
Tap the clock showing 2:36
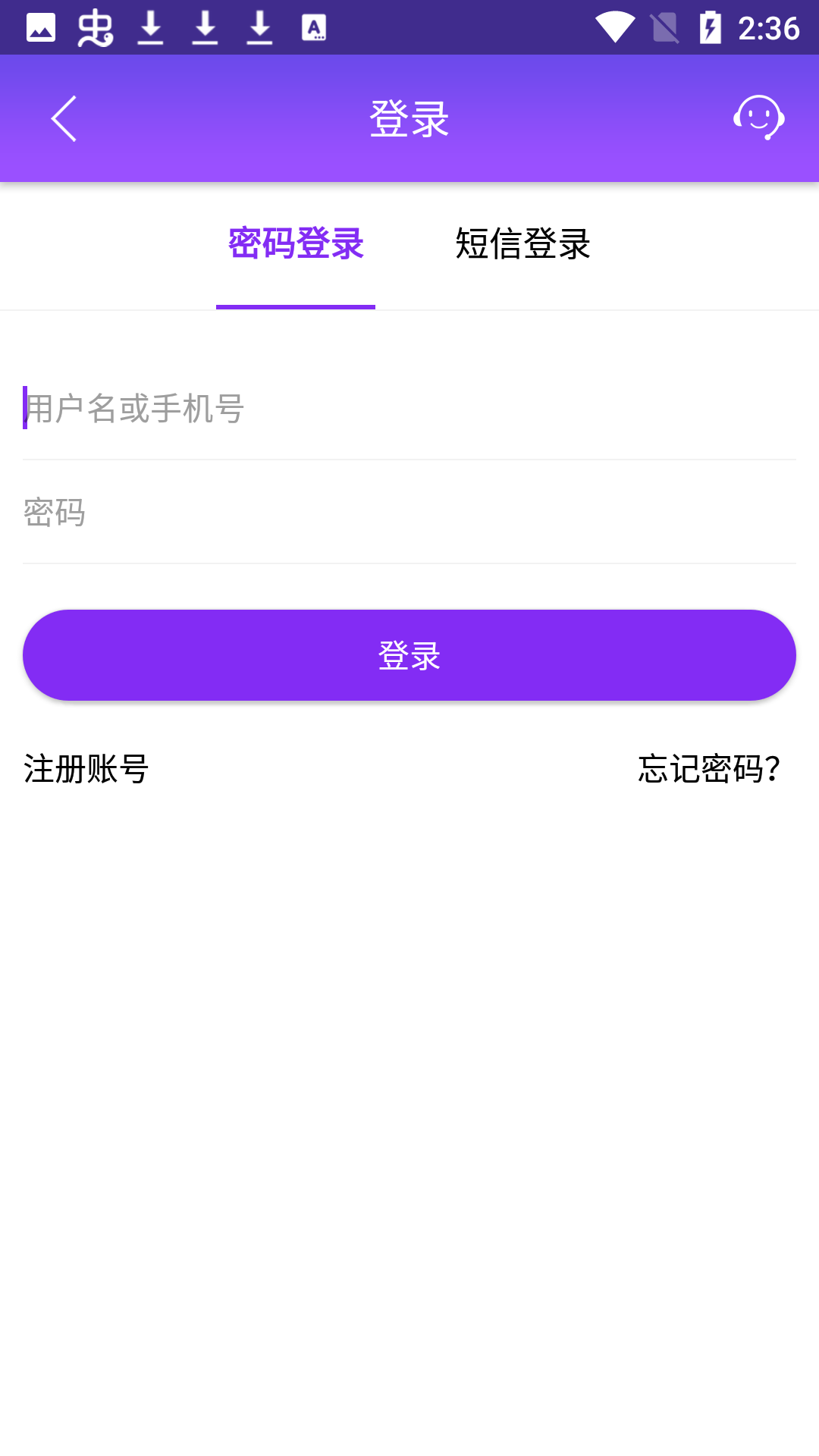point(767,27)
